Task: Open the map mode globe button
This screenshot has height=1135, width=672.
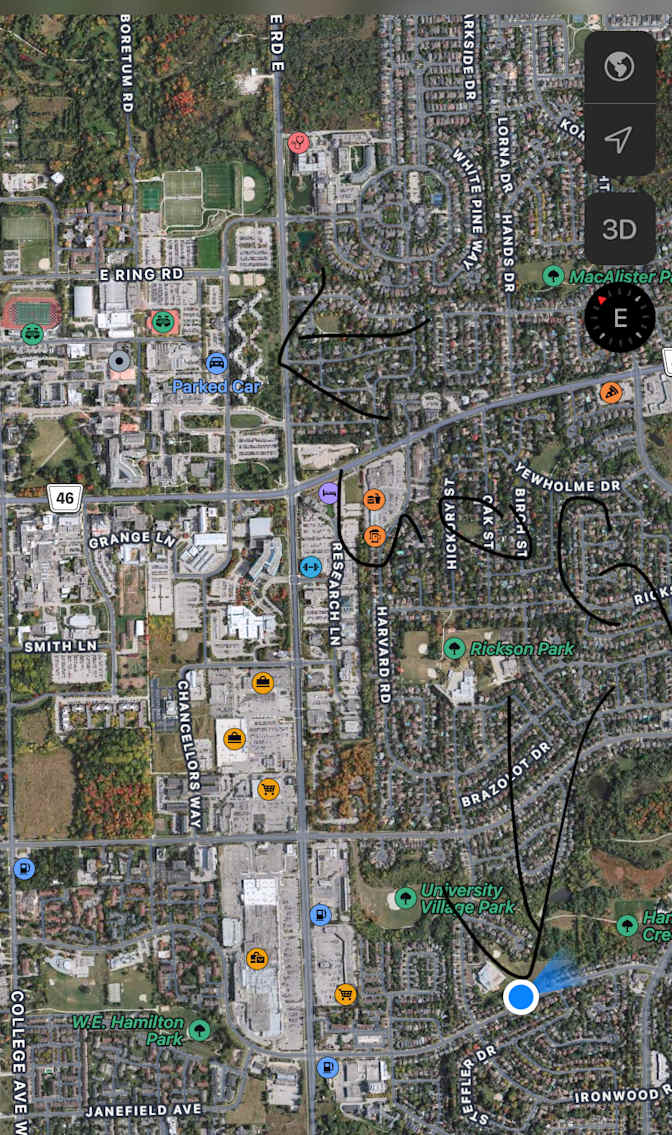Action: (x=620, y=68)
